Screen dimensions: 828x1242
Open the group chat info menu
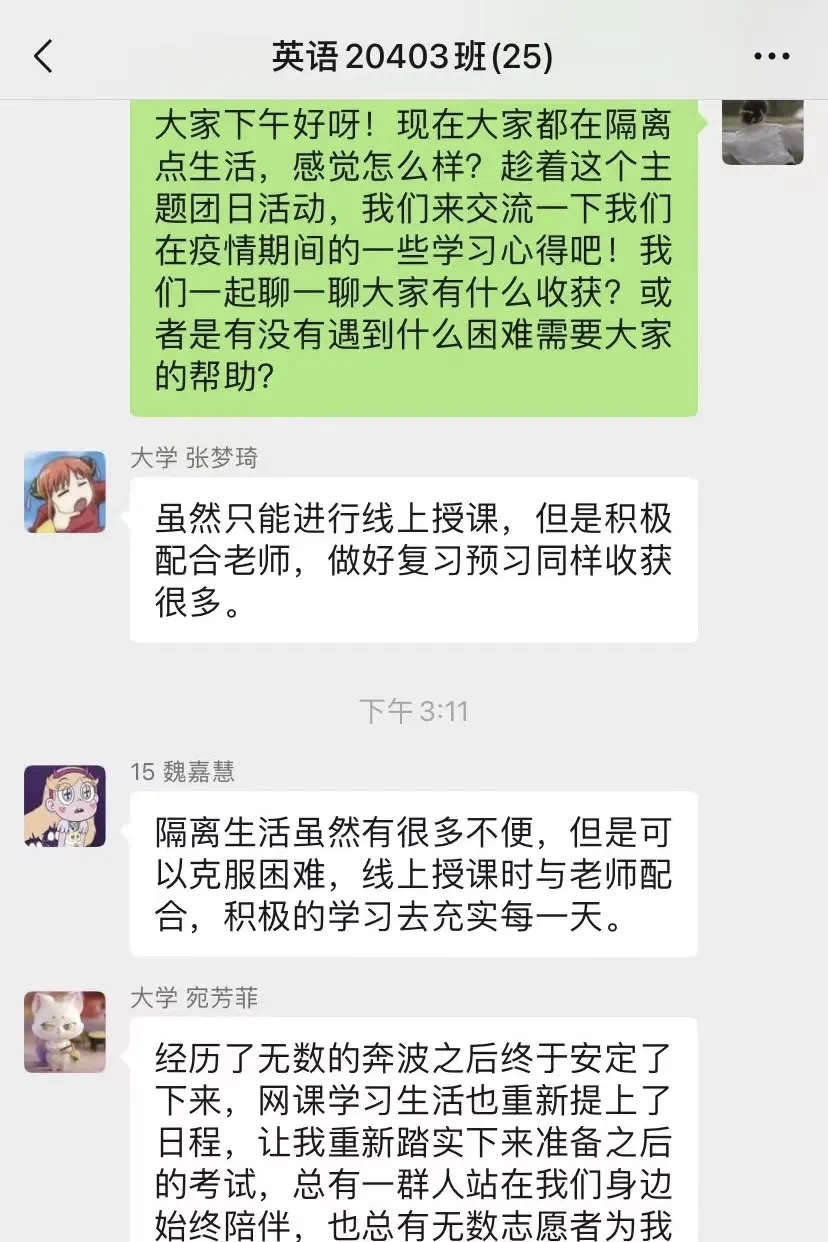coord(771,57)
